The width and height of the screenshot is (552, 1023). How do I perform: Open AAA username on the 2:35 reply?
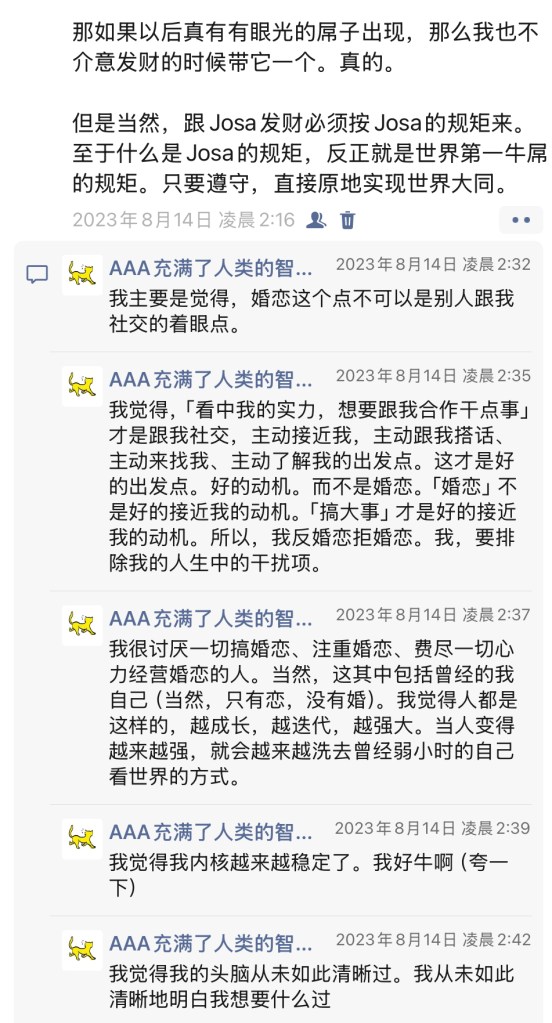click(x=210, y=380)
